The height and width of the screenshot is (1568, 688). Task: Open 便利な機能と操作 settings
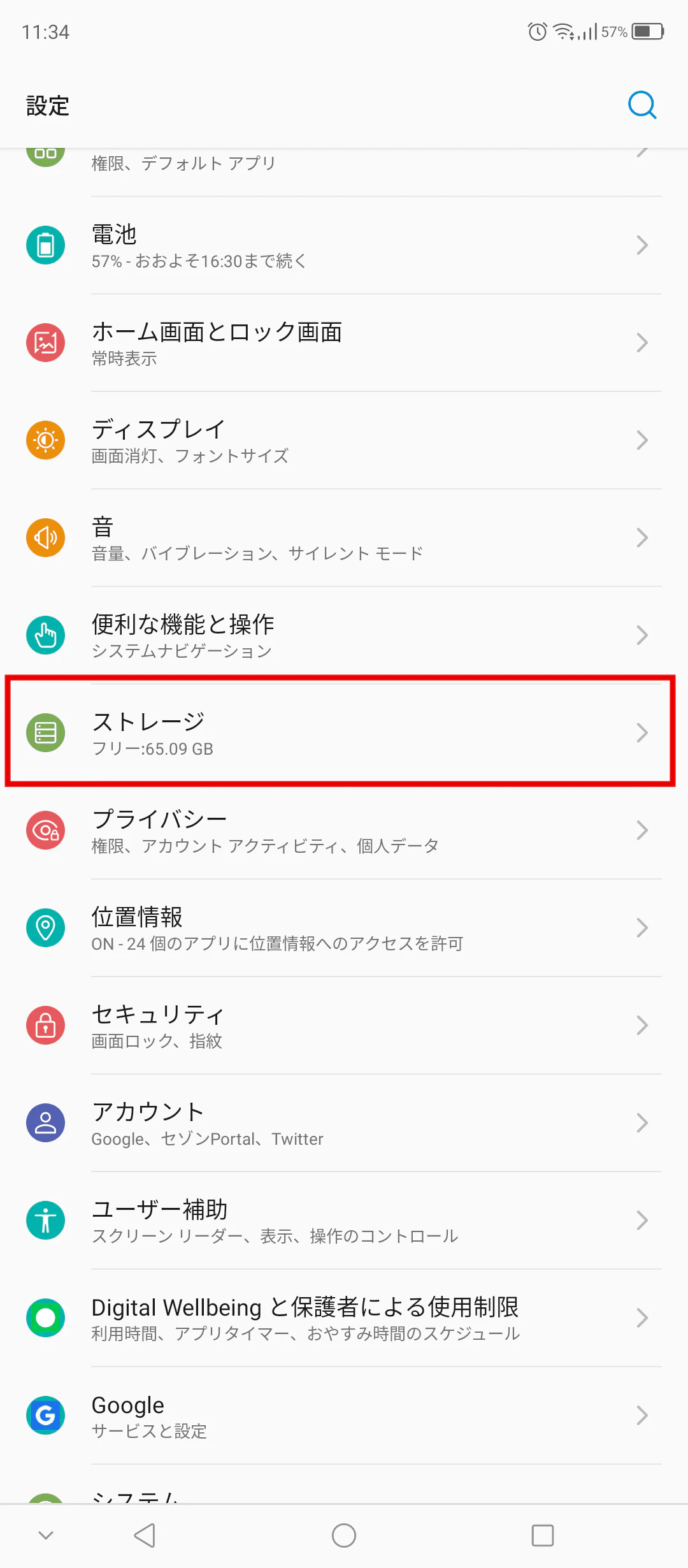[x=344, y=635]
